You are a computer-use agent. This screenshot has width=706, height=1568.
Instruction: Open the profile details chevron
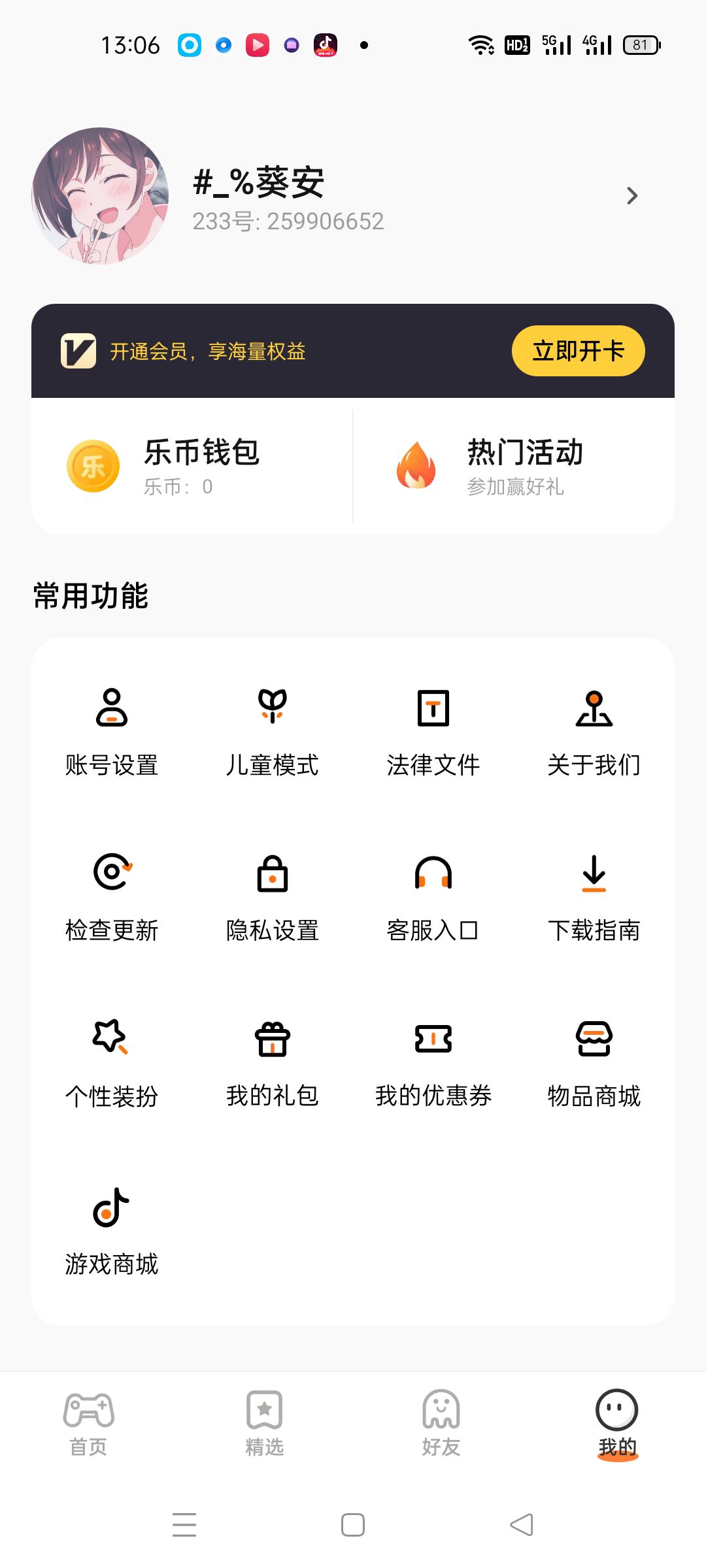pos(631,196)
